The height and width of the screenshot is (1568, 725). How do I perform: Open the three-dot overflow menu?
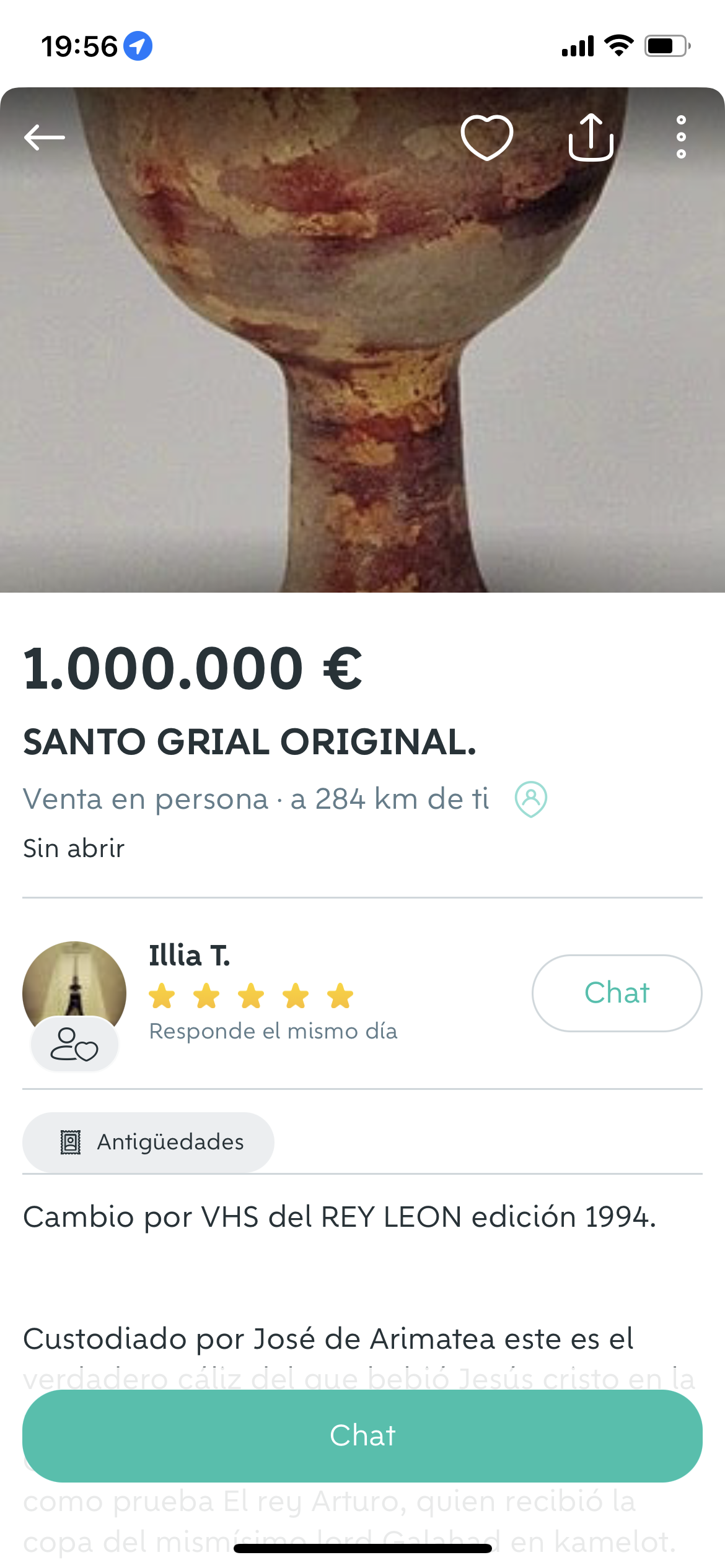point(681,137)
